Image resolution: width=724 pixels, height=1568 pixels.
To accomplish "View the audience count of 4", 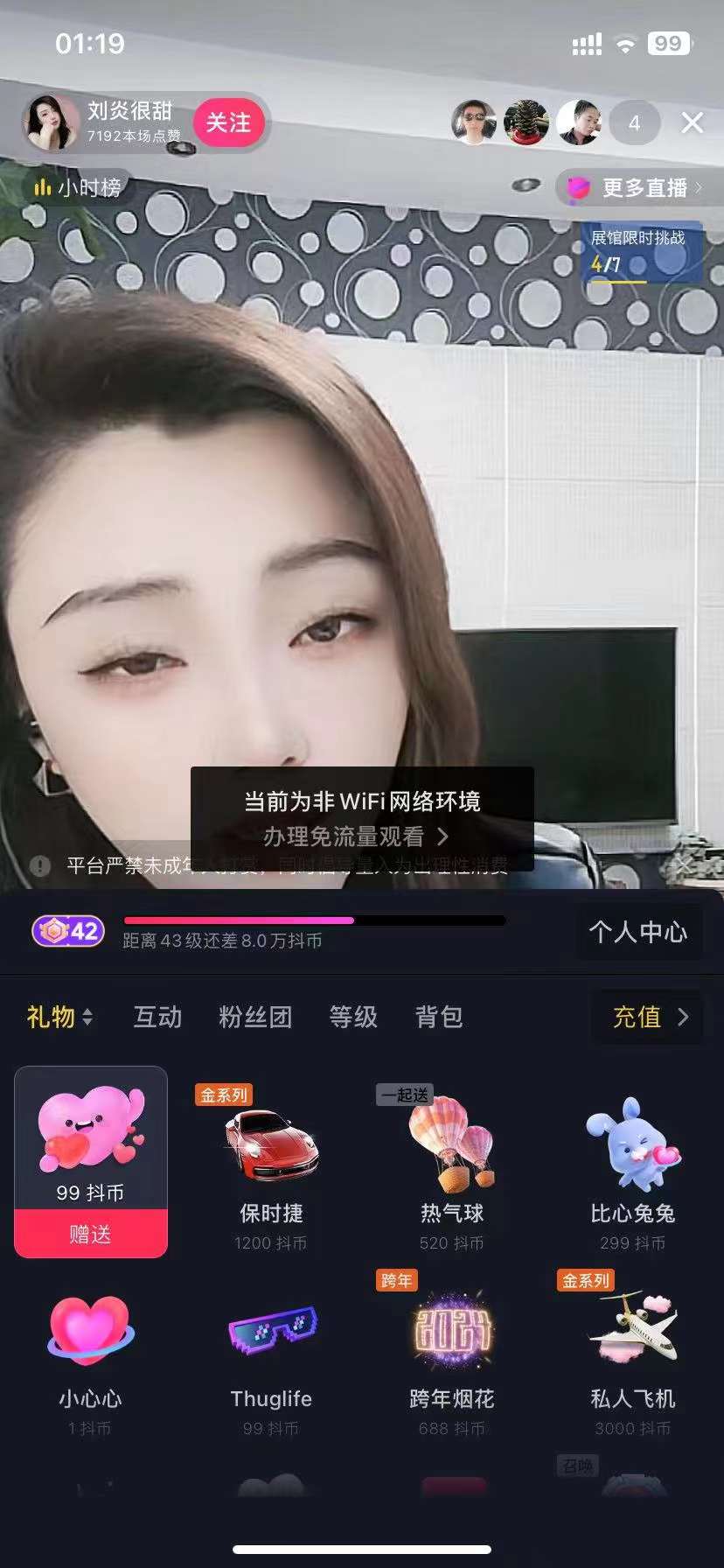I will click(x=634, y=123).
